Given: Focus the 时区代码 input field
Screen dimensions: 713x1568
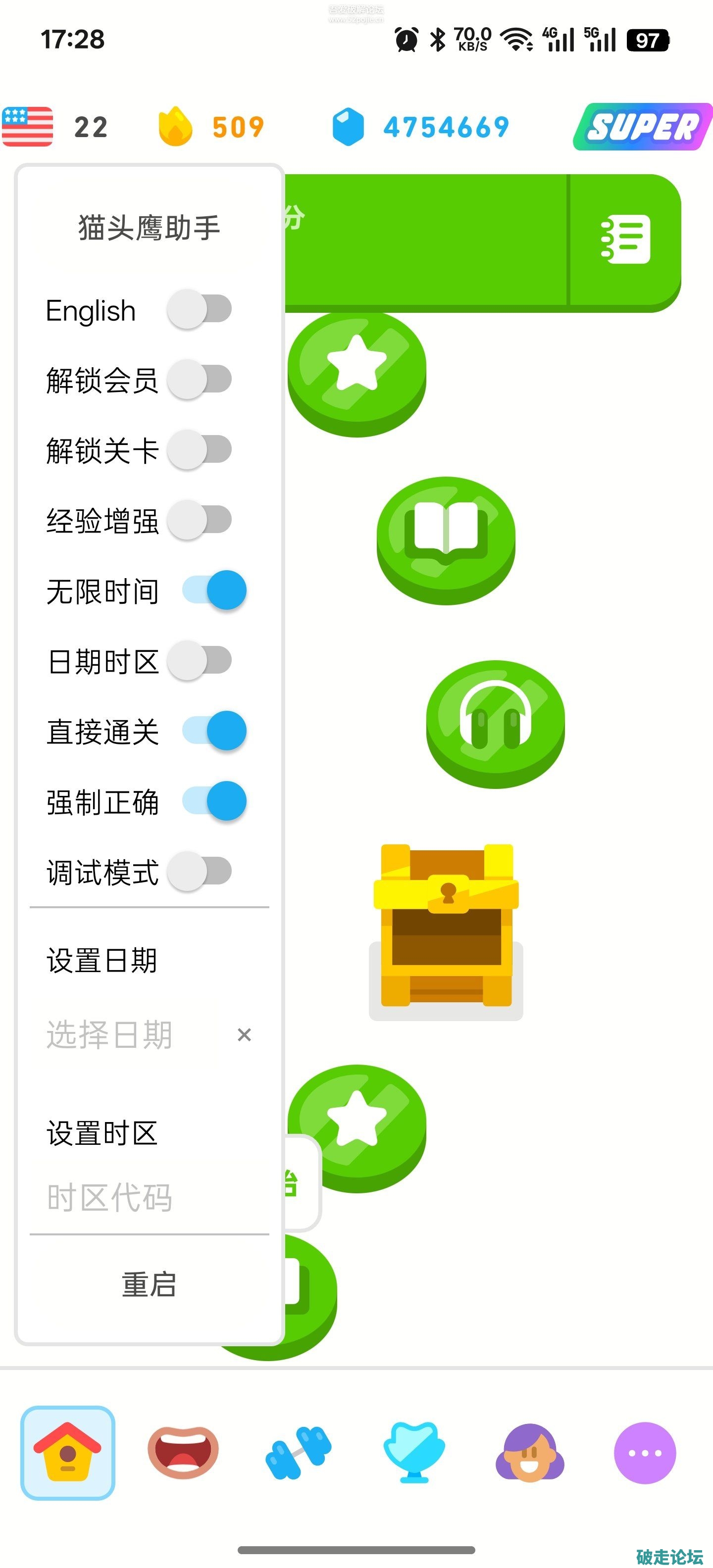Looking at the screenshot, I should point(146,1197).
